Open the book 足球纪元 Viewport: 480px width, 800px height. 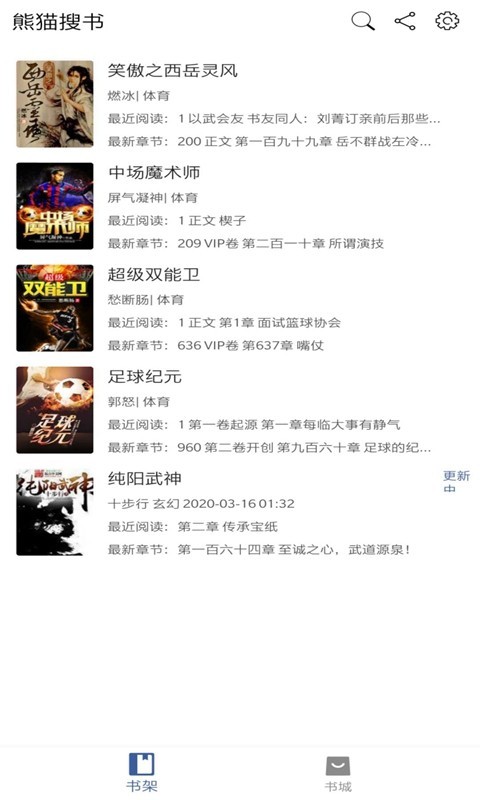point(240,410)
